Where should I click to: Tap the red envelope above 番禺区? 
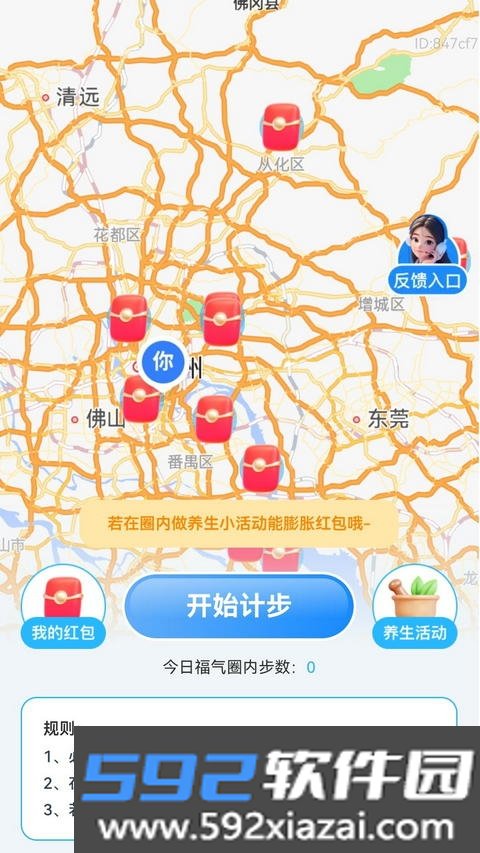point(214,419)
